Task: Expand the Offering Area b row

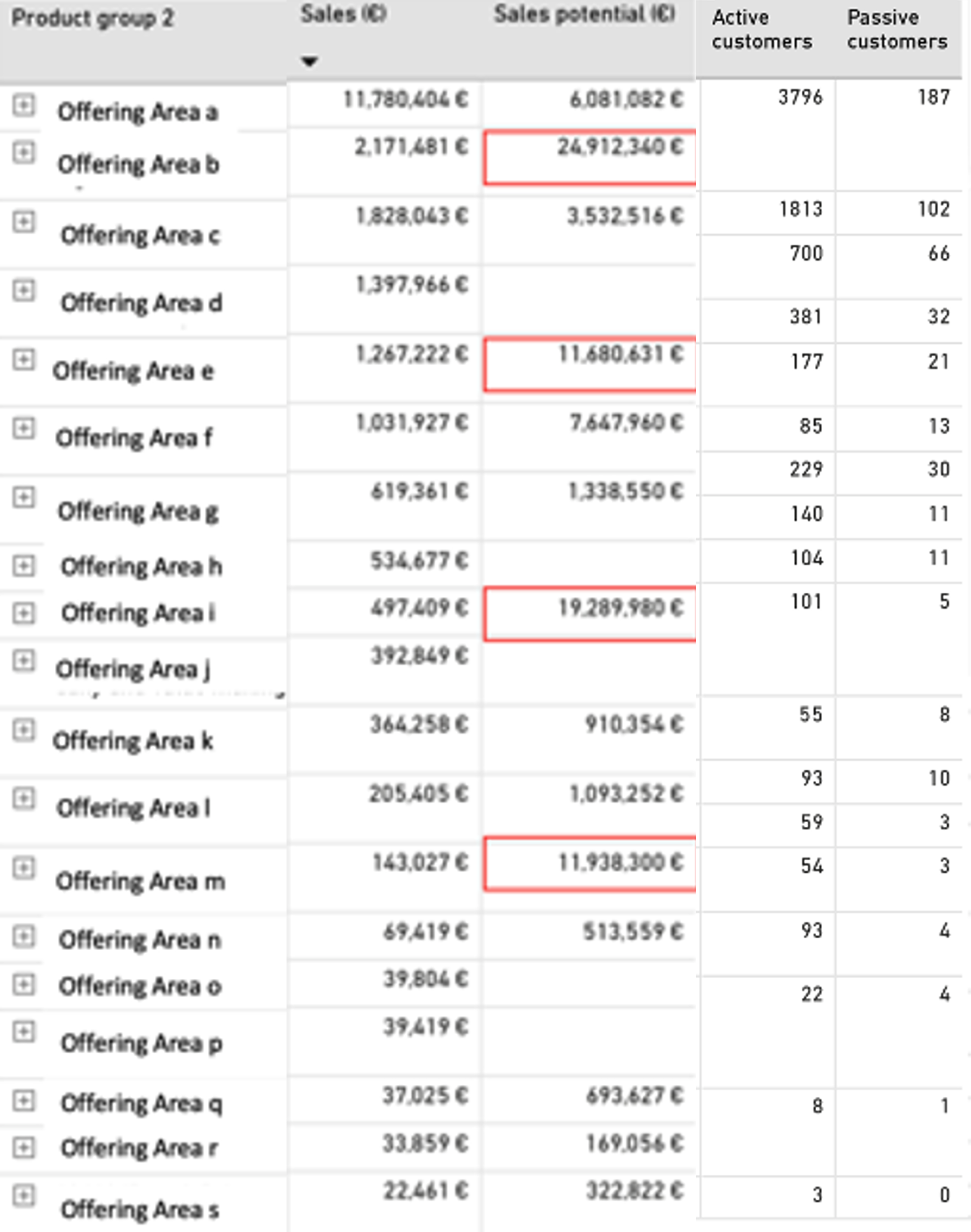Action: click(x=23, y=153)
